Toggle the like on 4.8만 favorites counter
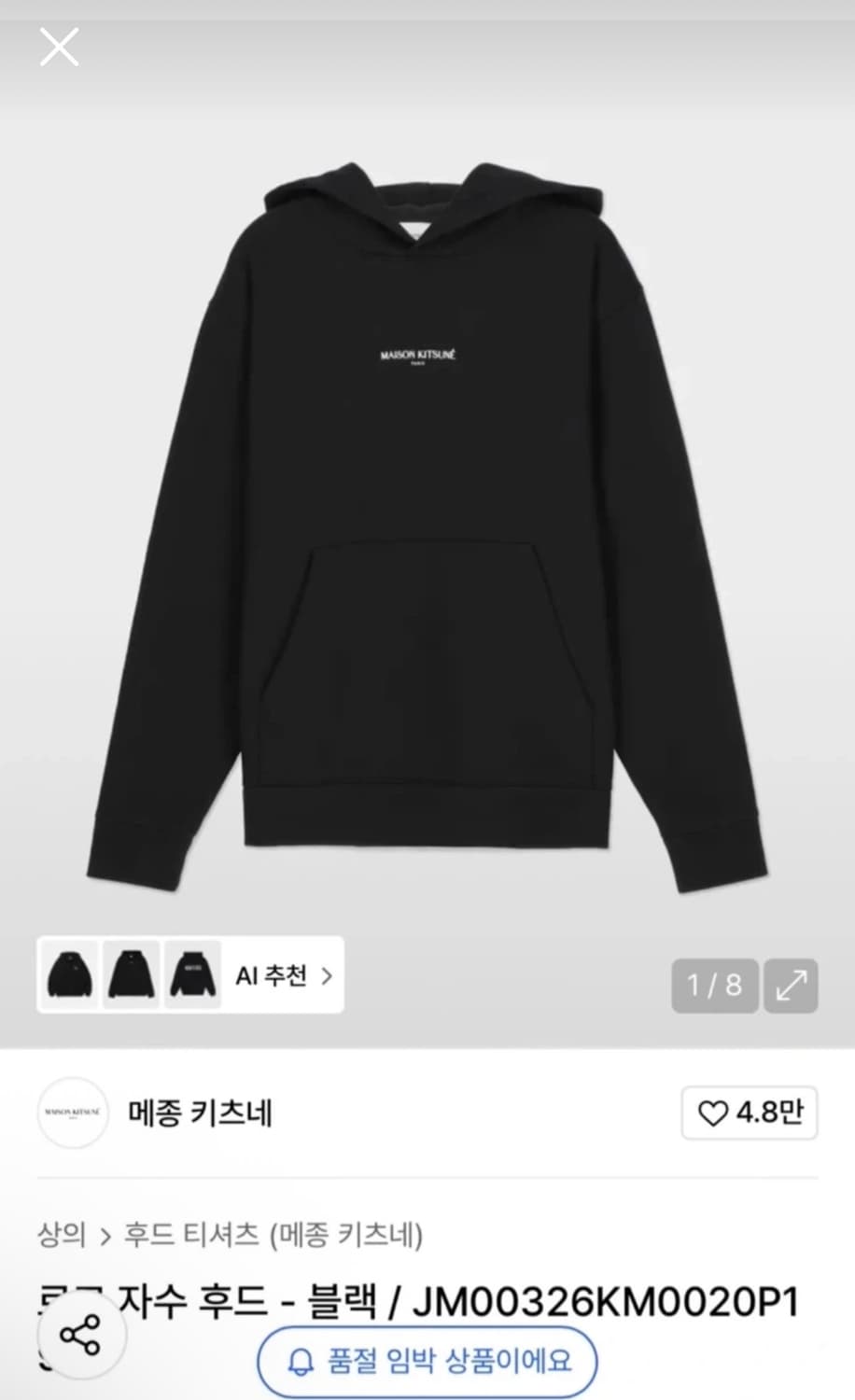The width and height of the screenshot is (855, 1400). (x=749, y=1113)
